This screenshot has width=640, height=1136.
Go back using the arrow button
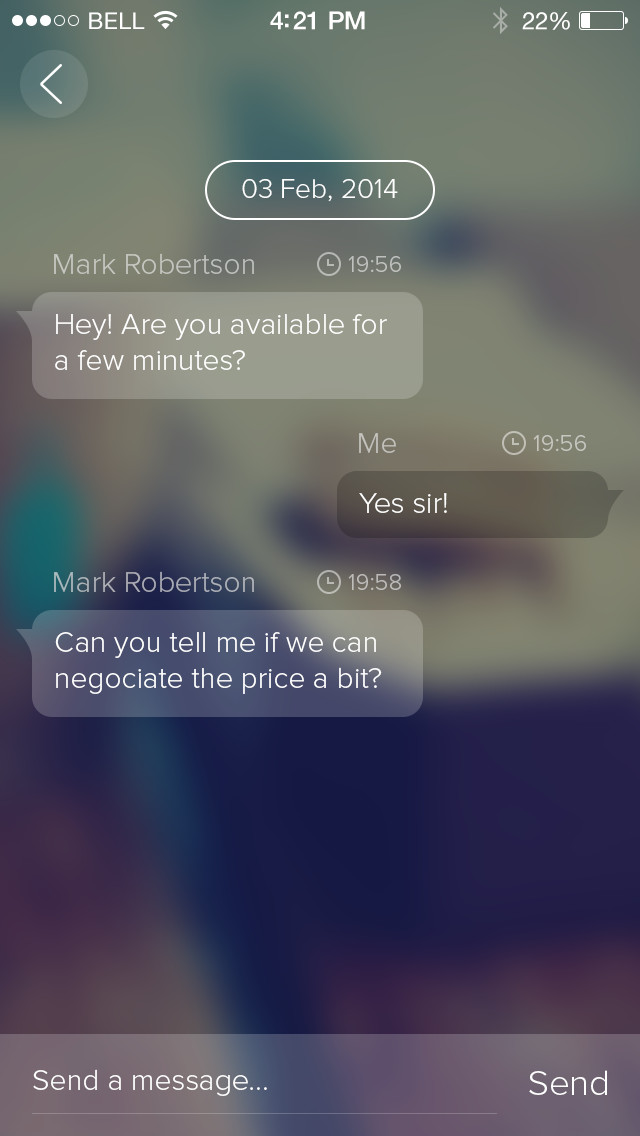(54, 84)
